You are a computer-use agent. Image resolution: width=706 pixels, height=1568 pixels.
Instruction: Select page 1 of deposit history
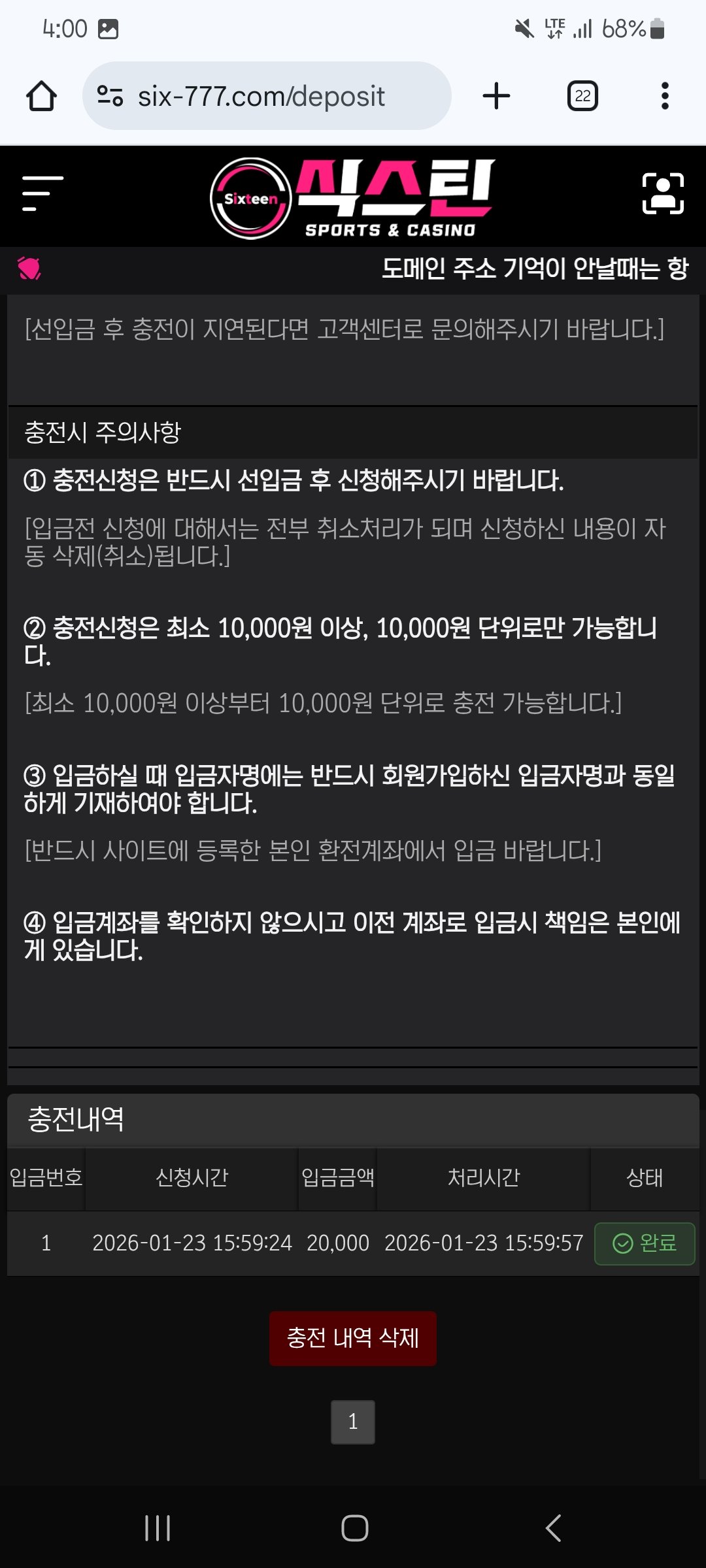[x=353, y=1422]
